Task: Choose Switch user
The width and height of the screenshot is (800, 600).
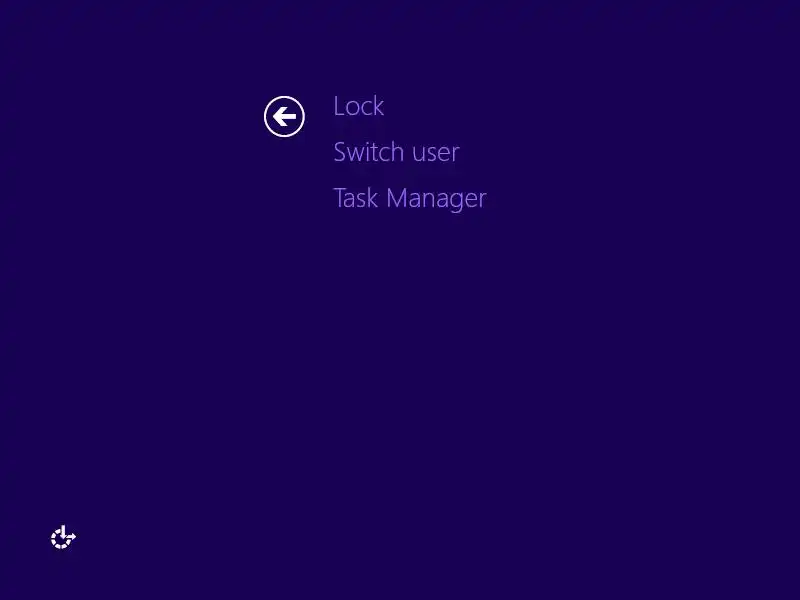Action: pos(396,152)
